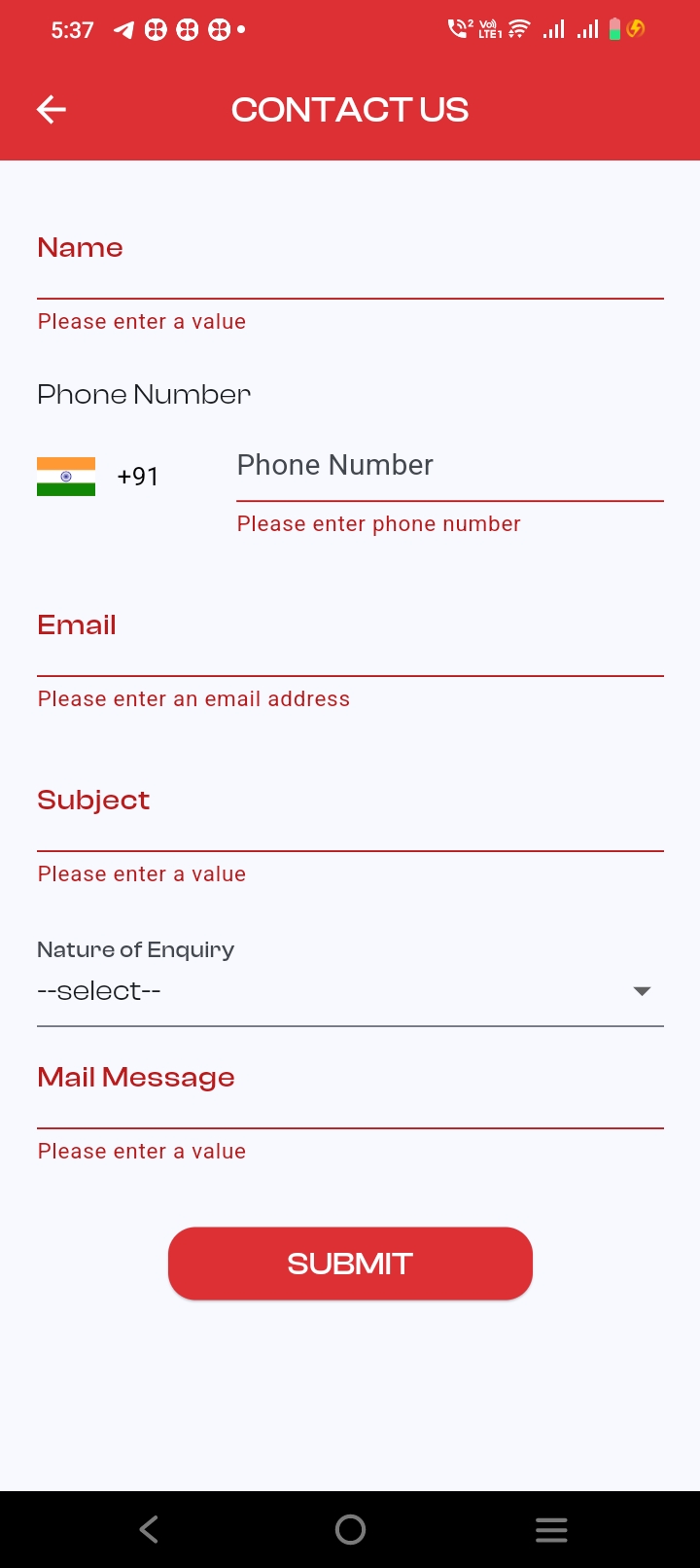
Task: Tap the Phone Number input field
Action: (449, 467)
